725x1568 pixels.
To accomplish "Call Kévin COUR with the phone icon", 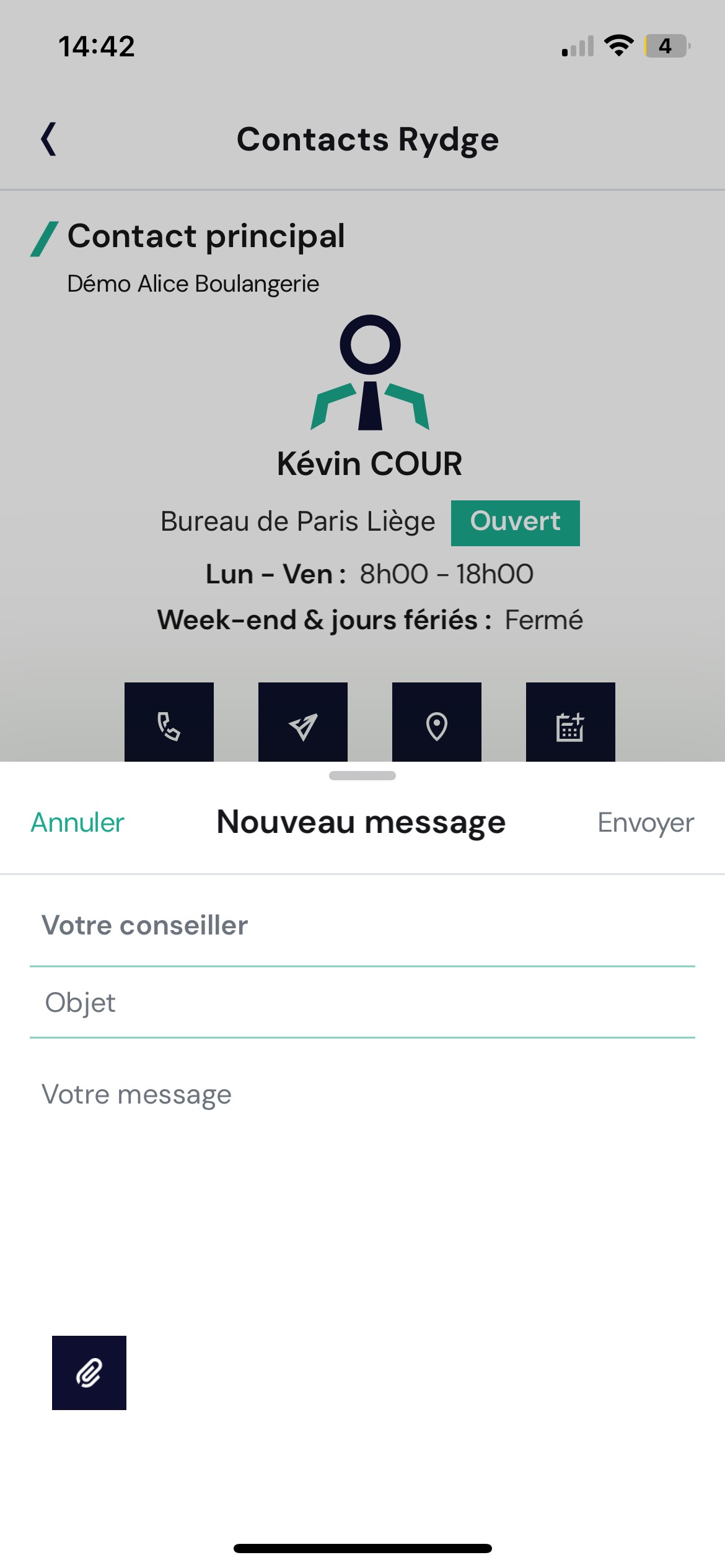I will pos(169,723).
